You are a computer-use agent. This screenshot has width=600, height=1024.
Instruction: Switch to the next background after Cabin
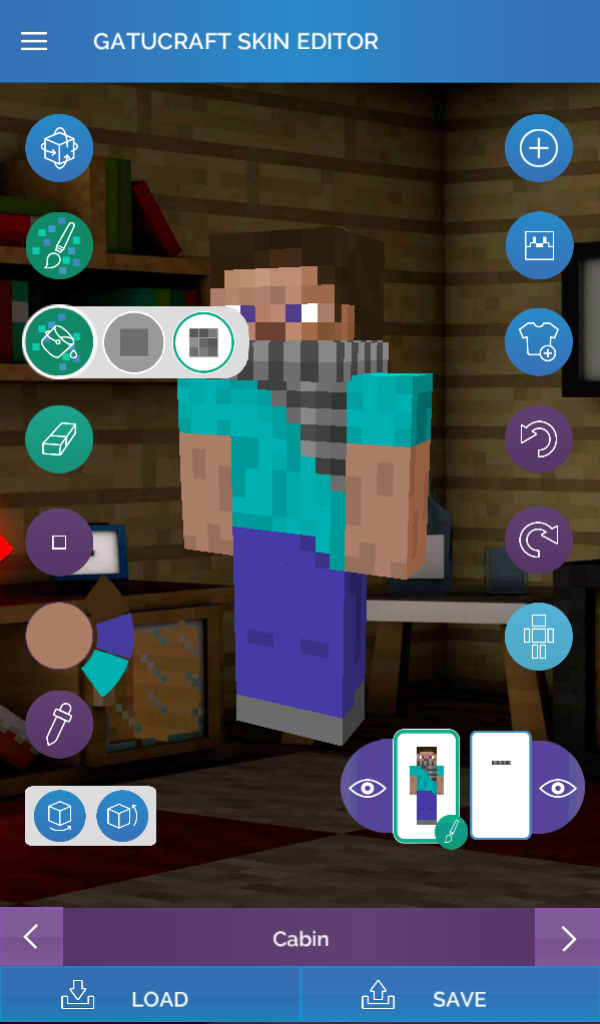click(x=568, y=937)
